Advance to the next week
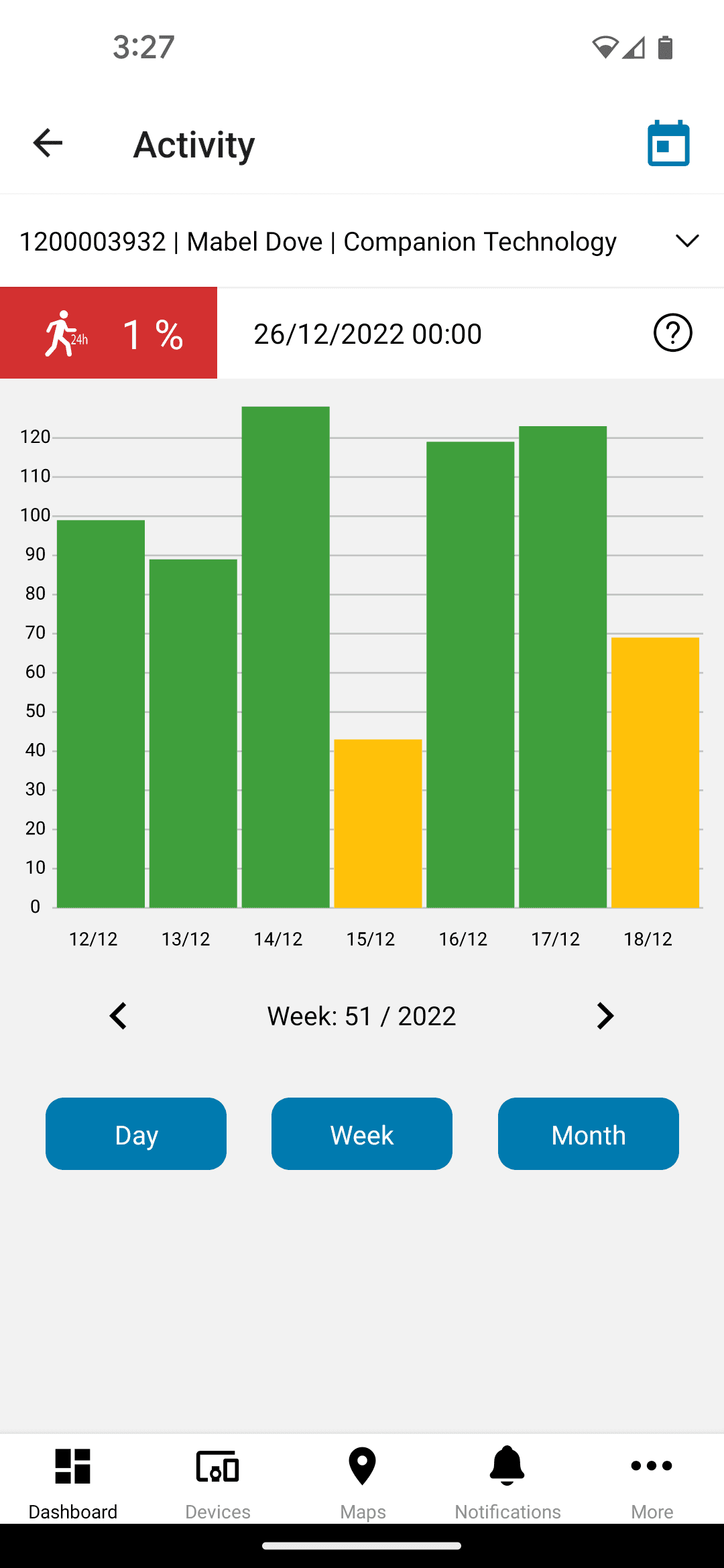The image size is (724, 1568). click(605, 1016)
